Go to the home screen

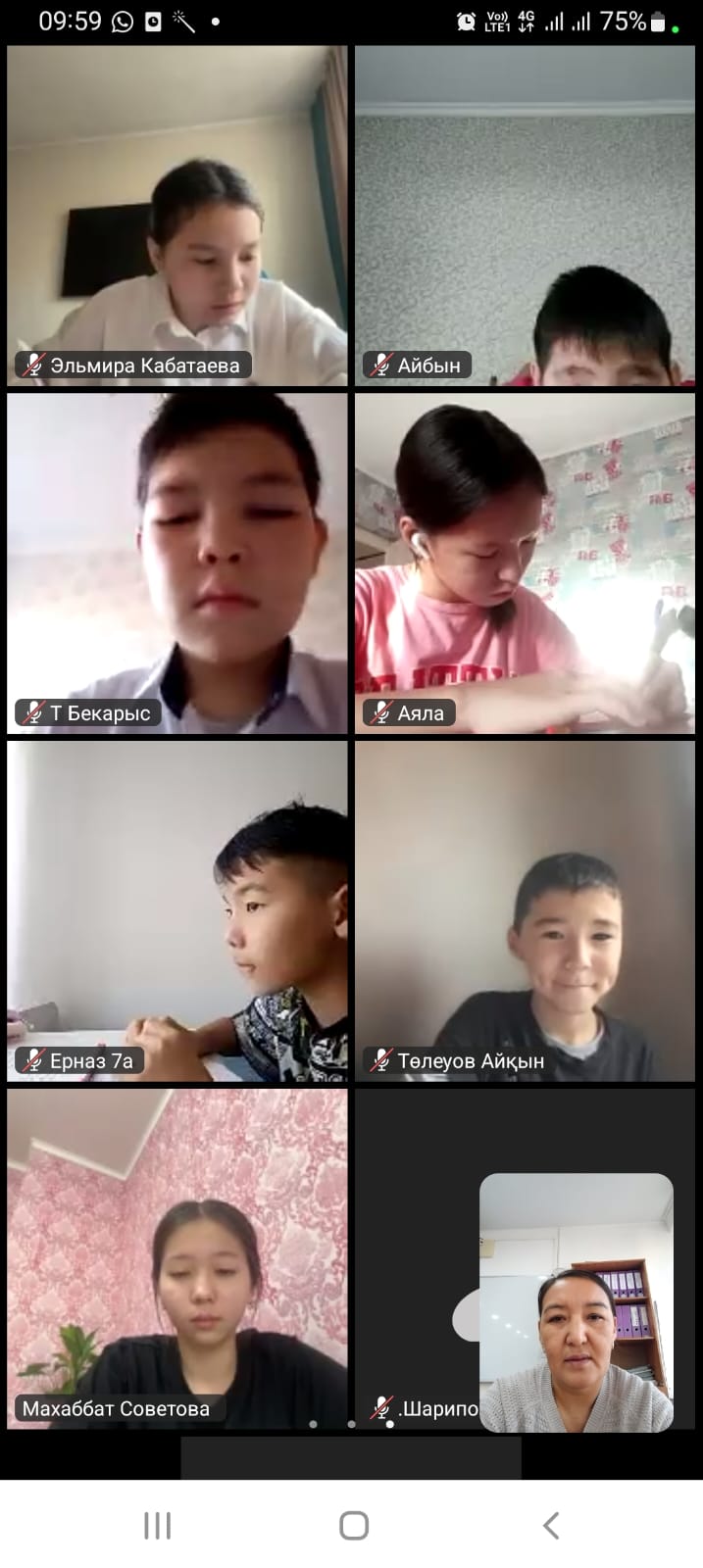pos(353,1525)
